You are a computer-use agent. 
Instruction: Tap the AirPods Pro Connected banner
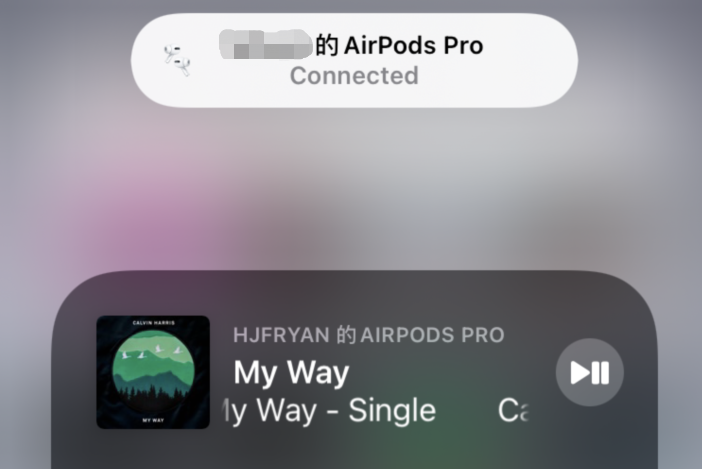(354, 60)
